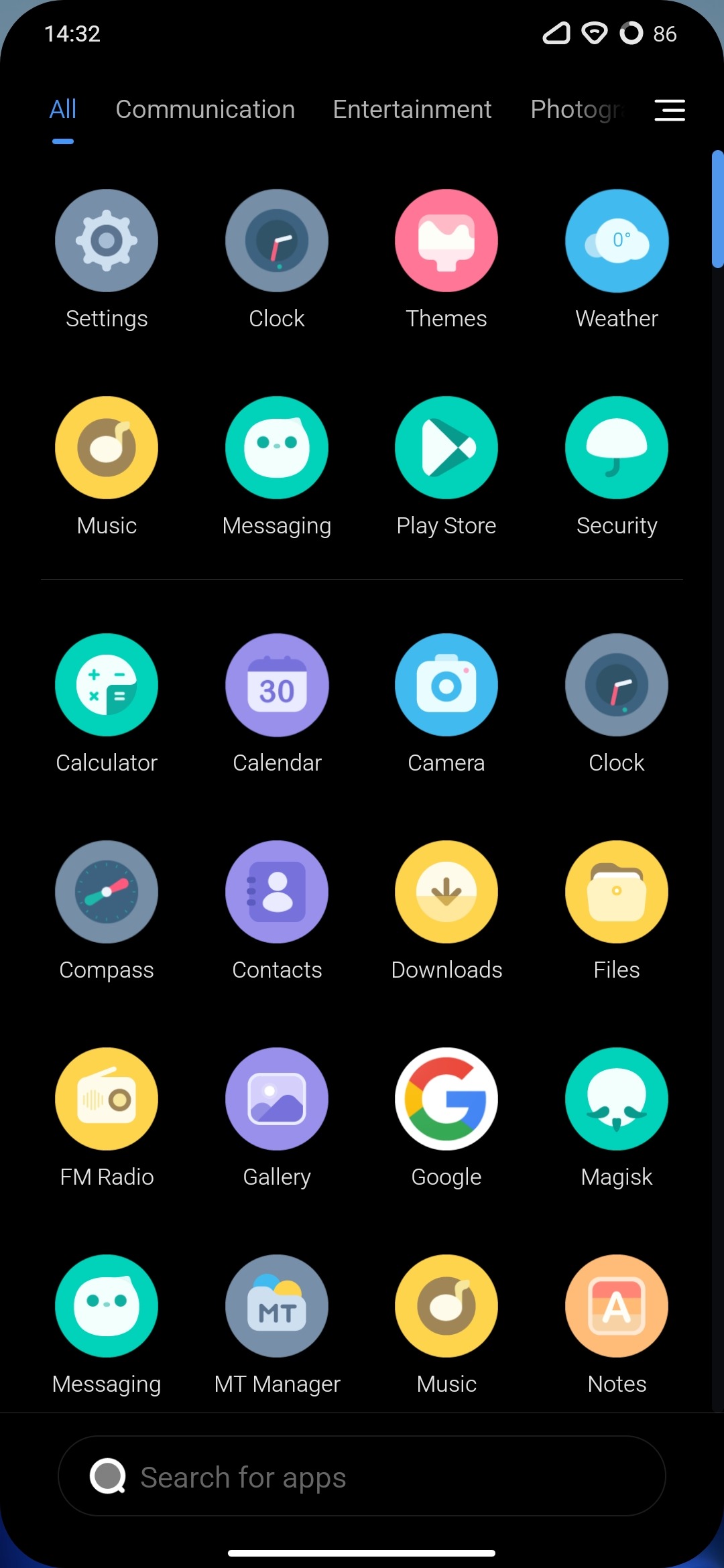The image size is (724, 1568).
Task: Launch Play Store
Action: point(446,448)
